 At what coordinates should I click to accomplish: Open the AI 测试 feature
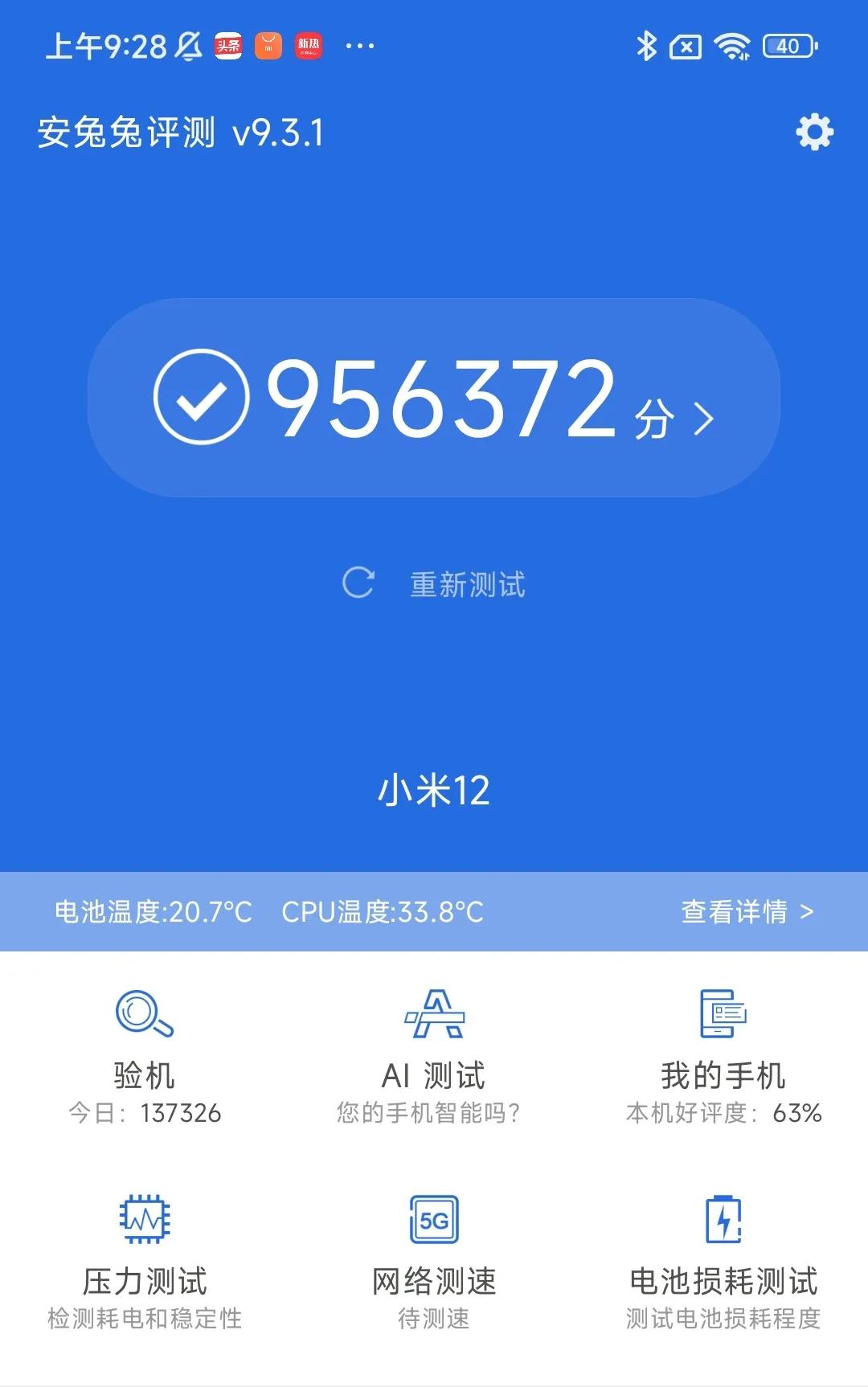click(432, 1016)
